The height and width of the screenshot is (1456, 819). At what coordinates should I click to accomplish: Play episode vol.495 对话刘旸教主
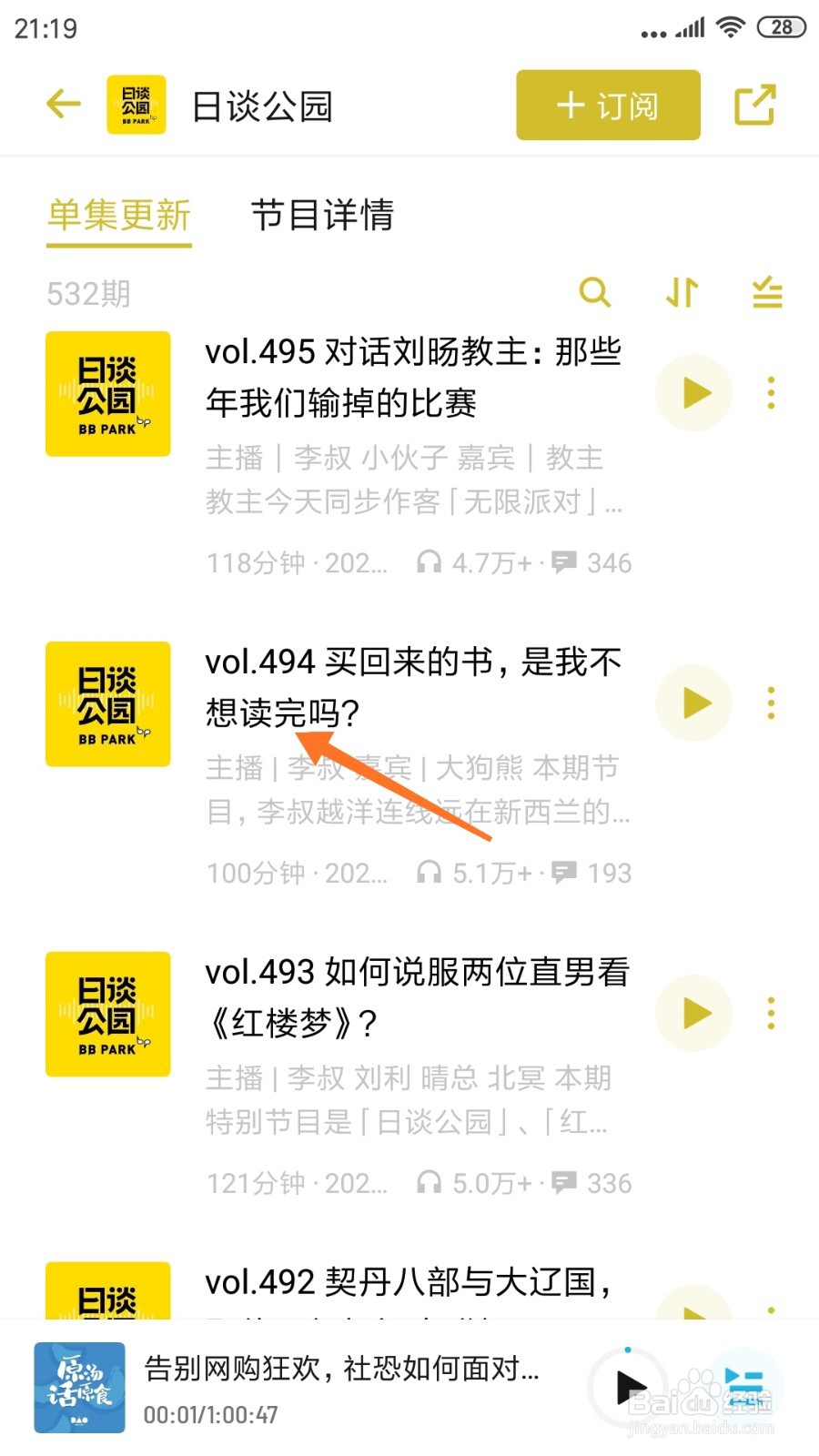point(694,393)
